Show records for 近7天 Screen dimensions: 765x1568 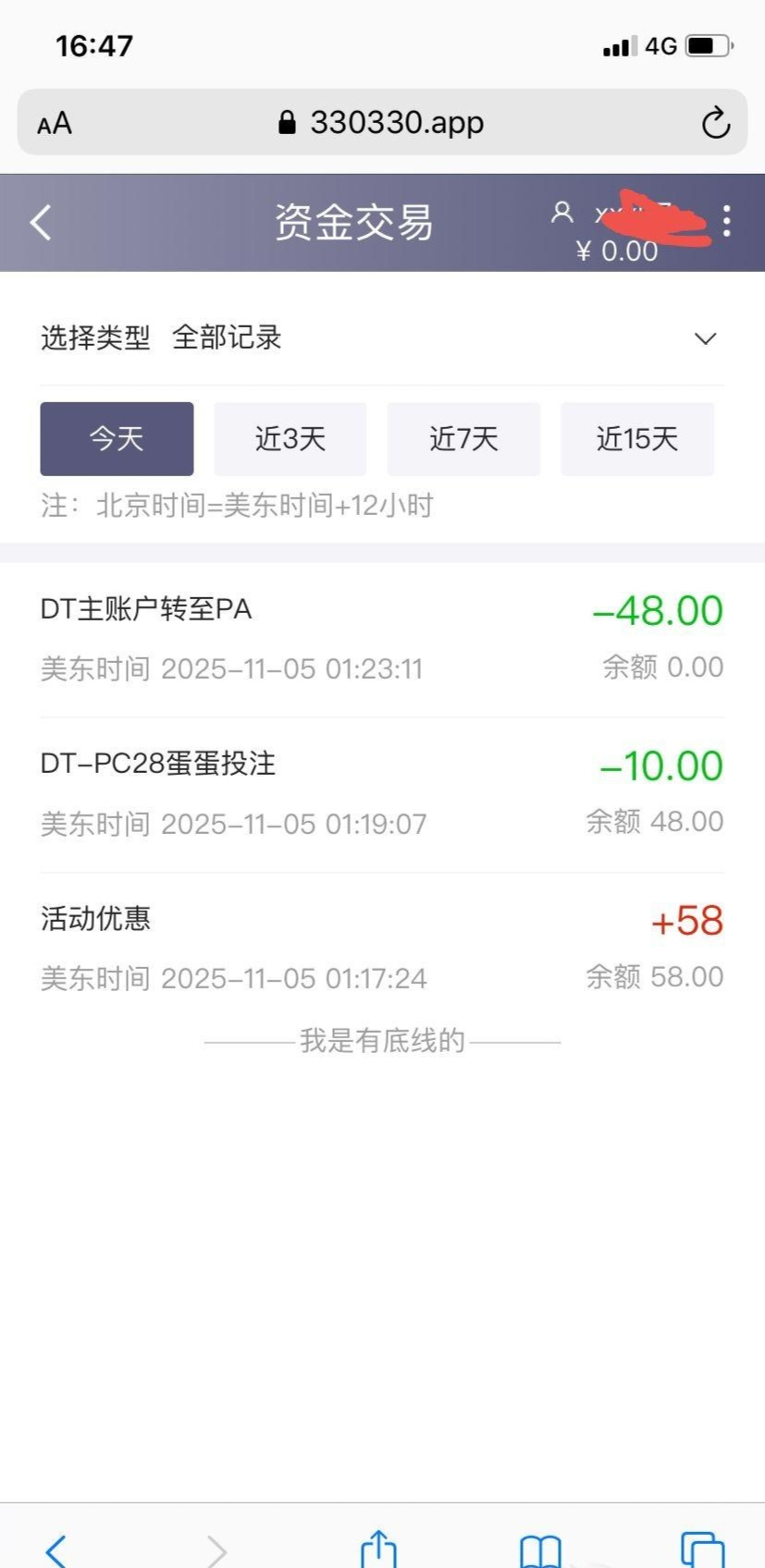click(463, 438)
